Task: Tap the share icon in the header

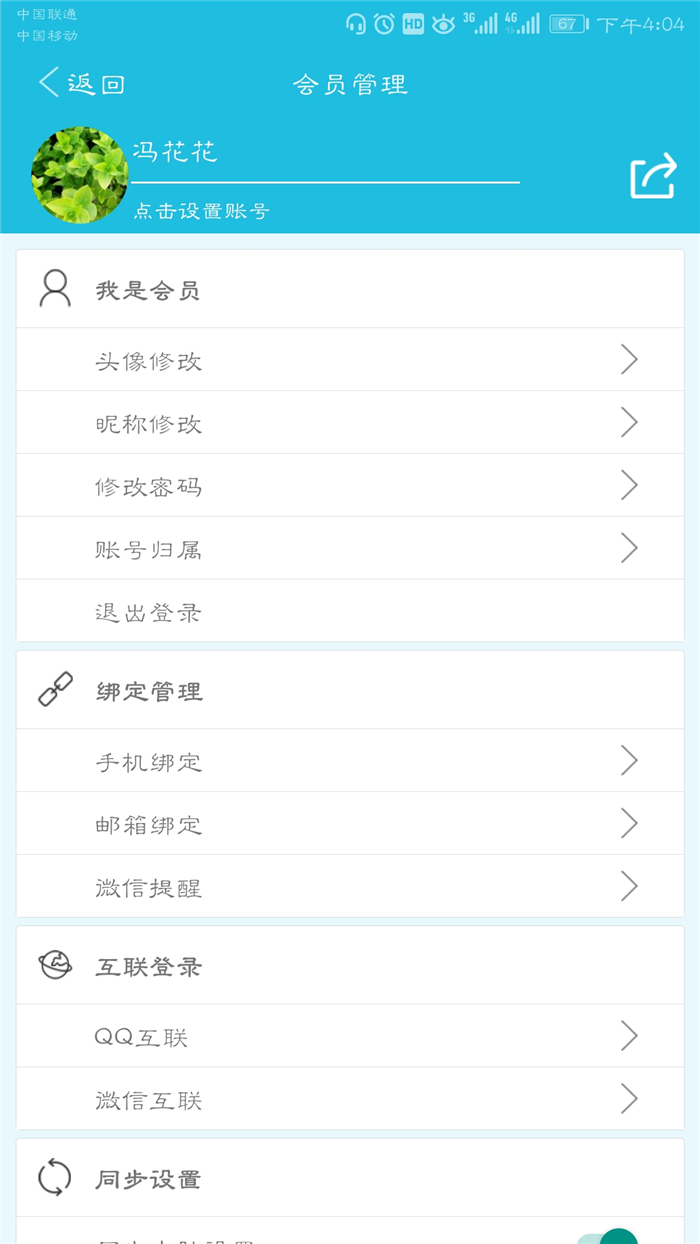Action: (x=653, y=177)
